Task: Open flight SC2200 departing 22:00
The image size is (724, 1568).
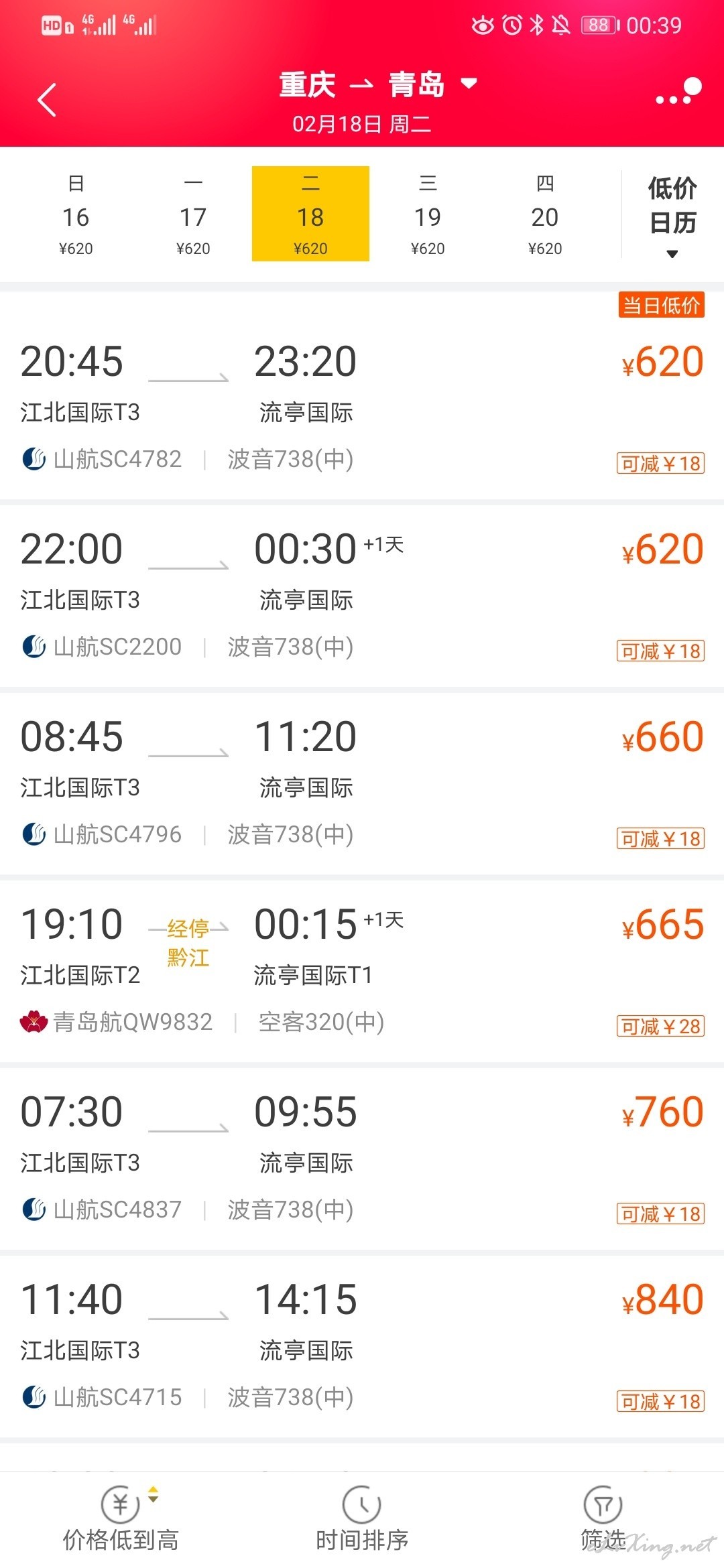Action: 362,596
